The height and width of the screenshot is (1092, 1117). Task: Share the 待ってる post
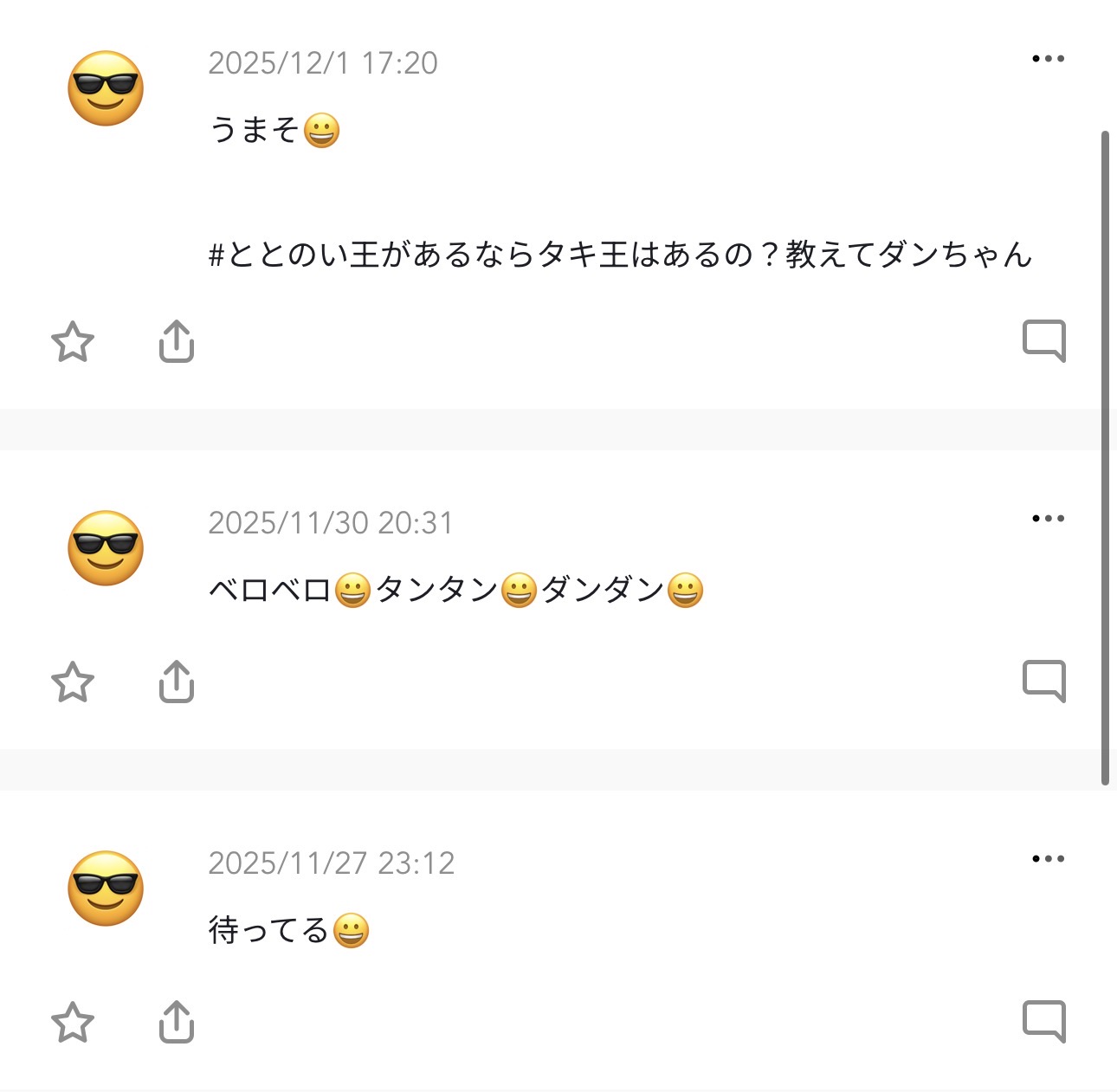pyautogui.click(x=177, y=1022)
